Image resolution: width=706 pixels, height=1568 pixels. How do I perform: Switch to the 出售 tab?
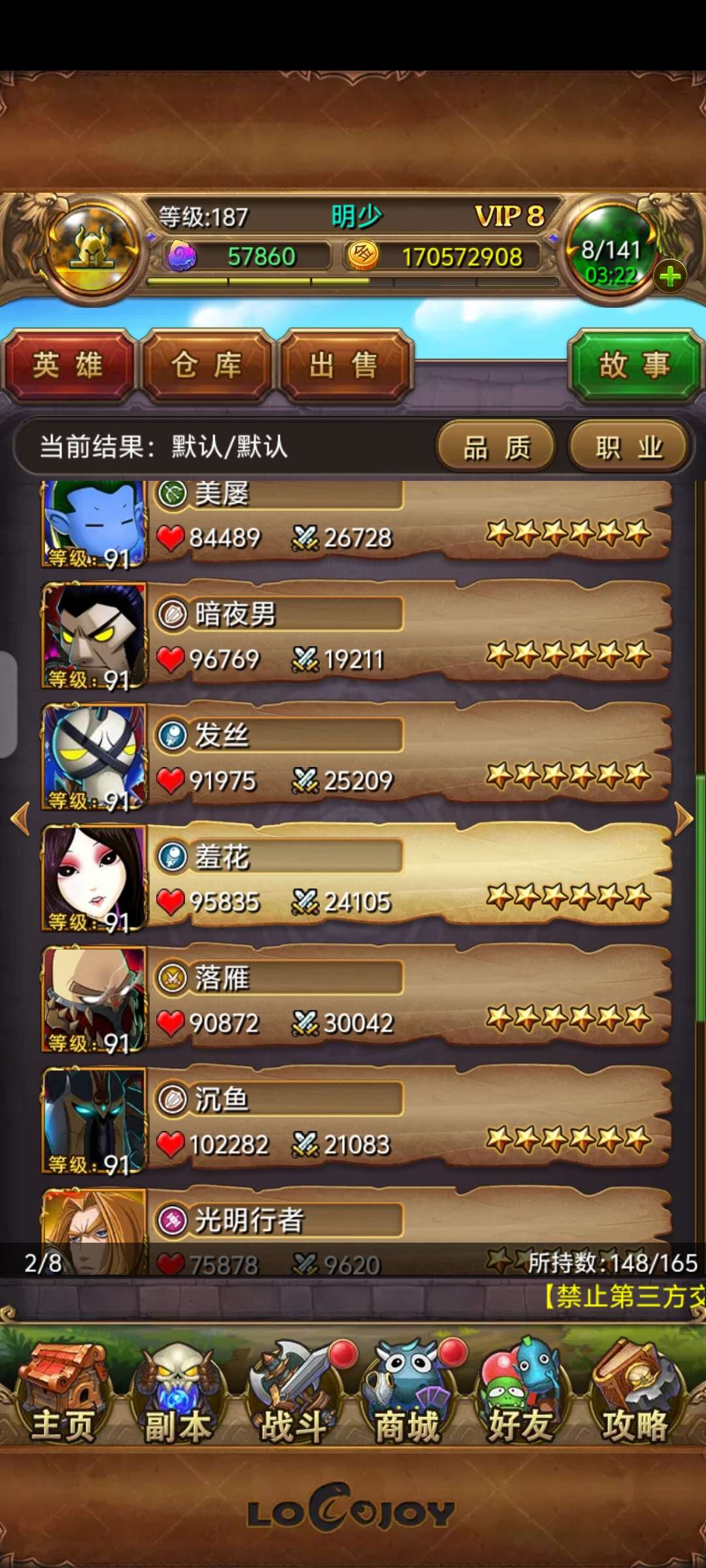345,365
